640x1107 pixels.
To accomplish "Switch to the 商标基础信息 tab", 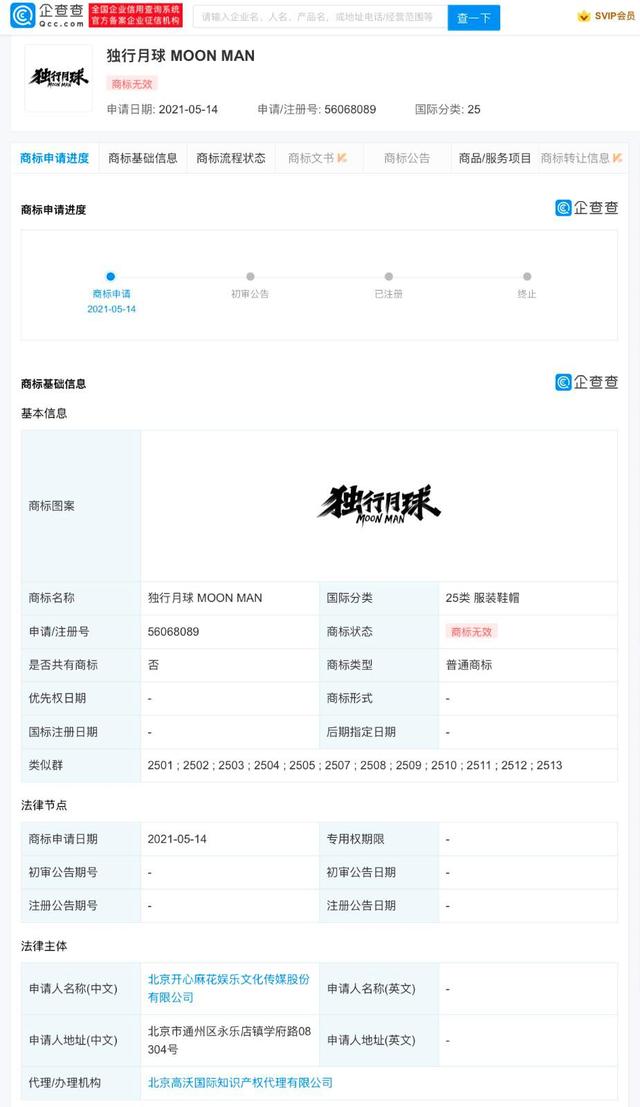I will [x=143, y=158].
